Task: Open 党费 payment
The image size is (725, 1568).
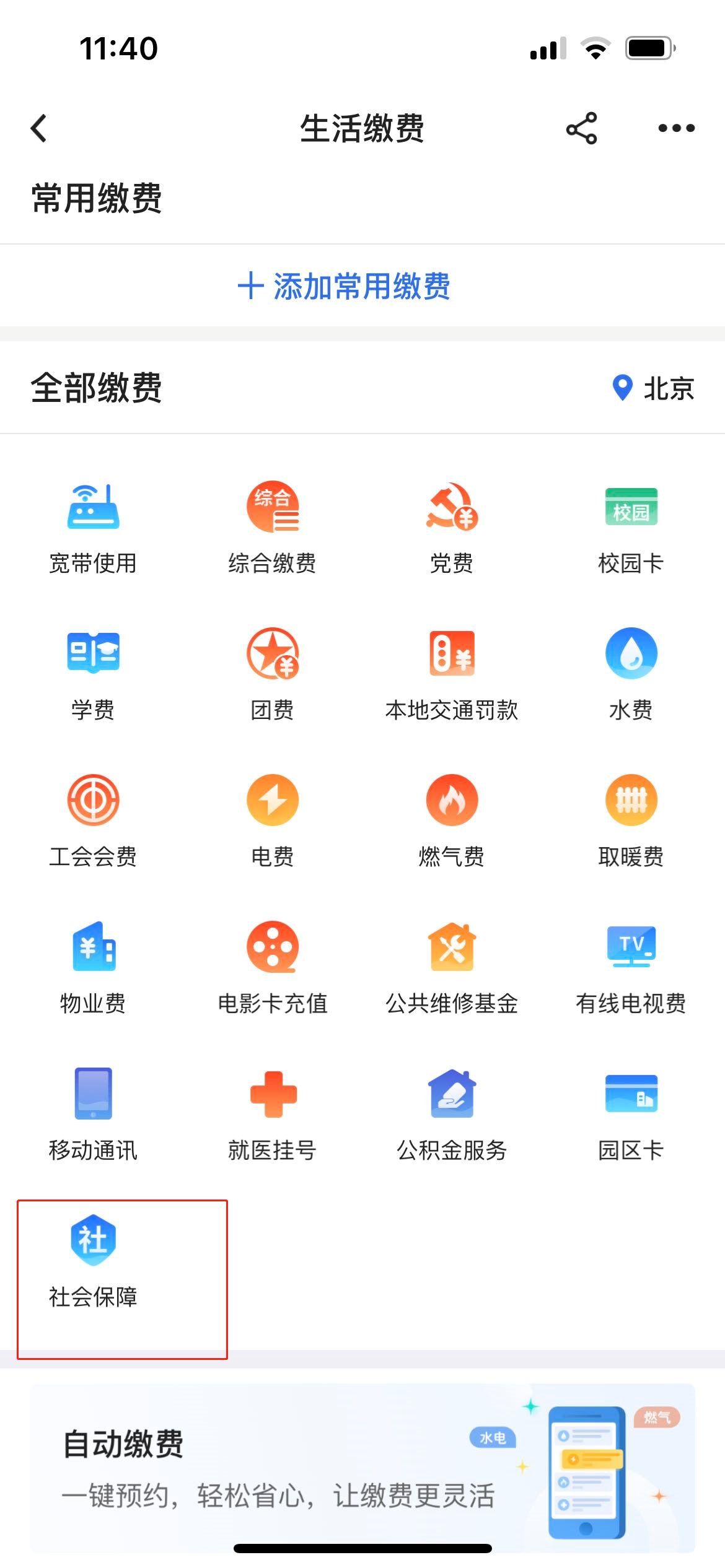Action: pyautogui.click(x=452, y=526)
